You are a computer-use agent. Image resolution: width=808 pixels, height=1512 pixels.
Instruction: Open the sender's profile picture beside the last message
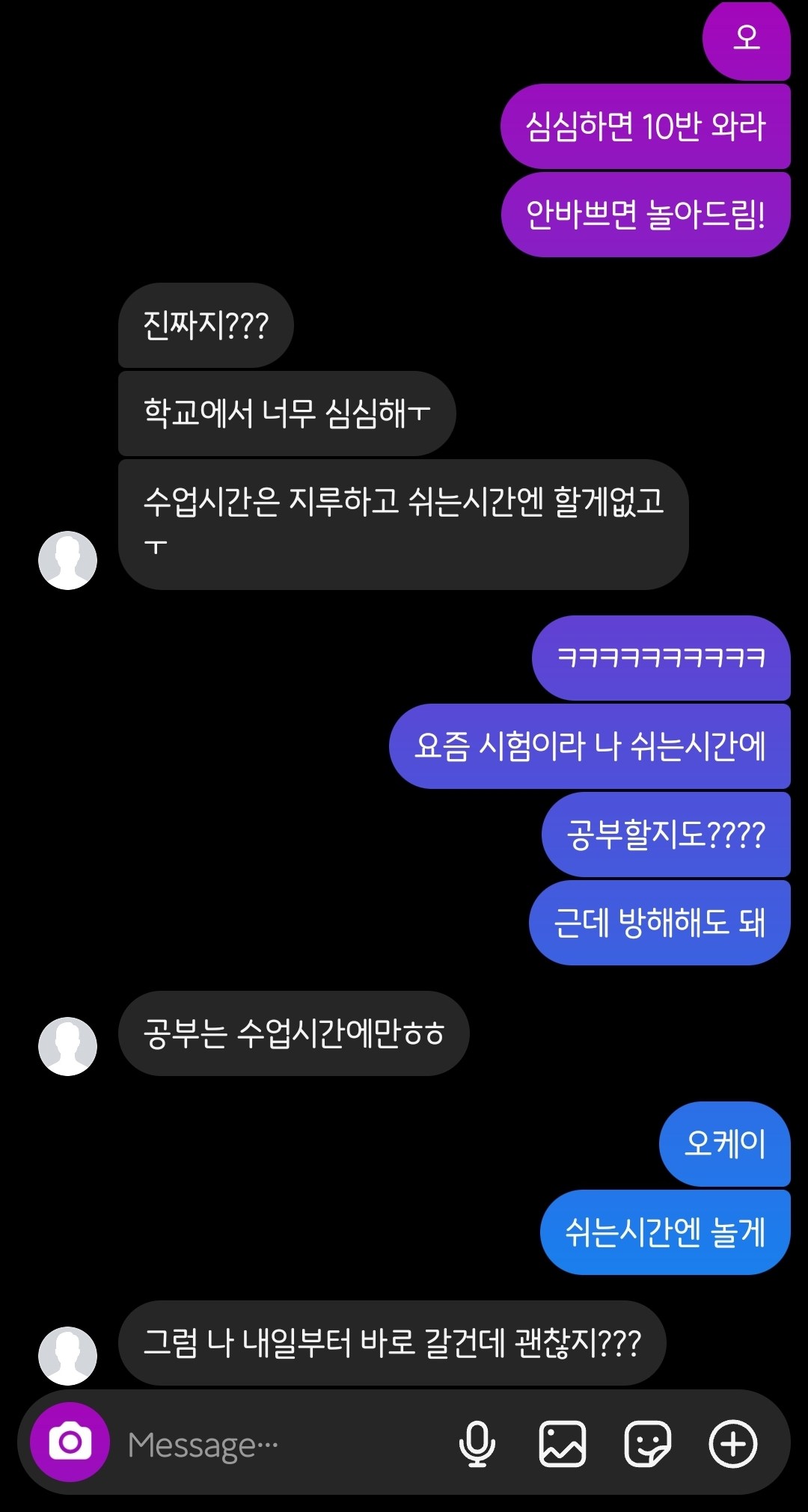[67, 1356]
